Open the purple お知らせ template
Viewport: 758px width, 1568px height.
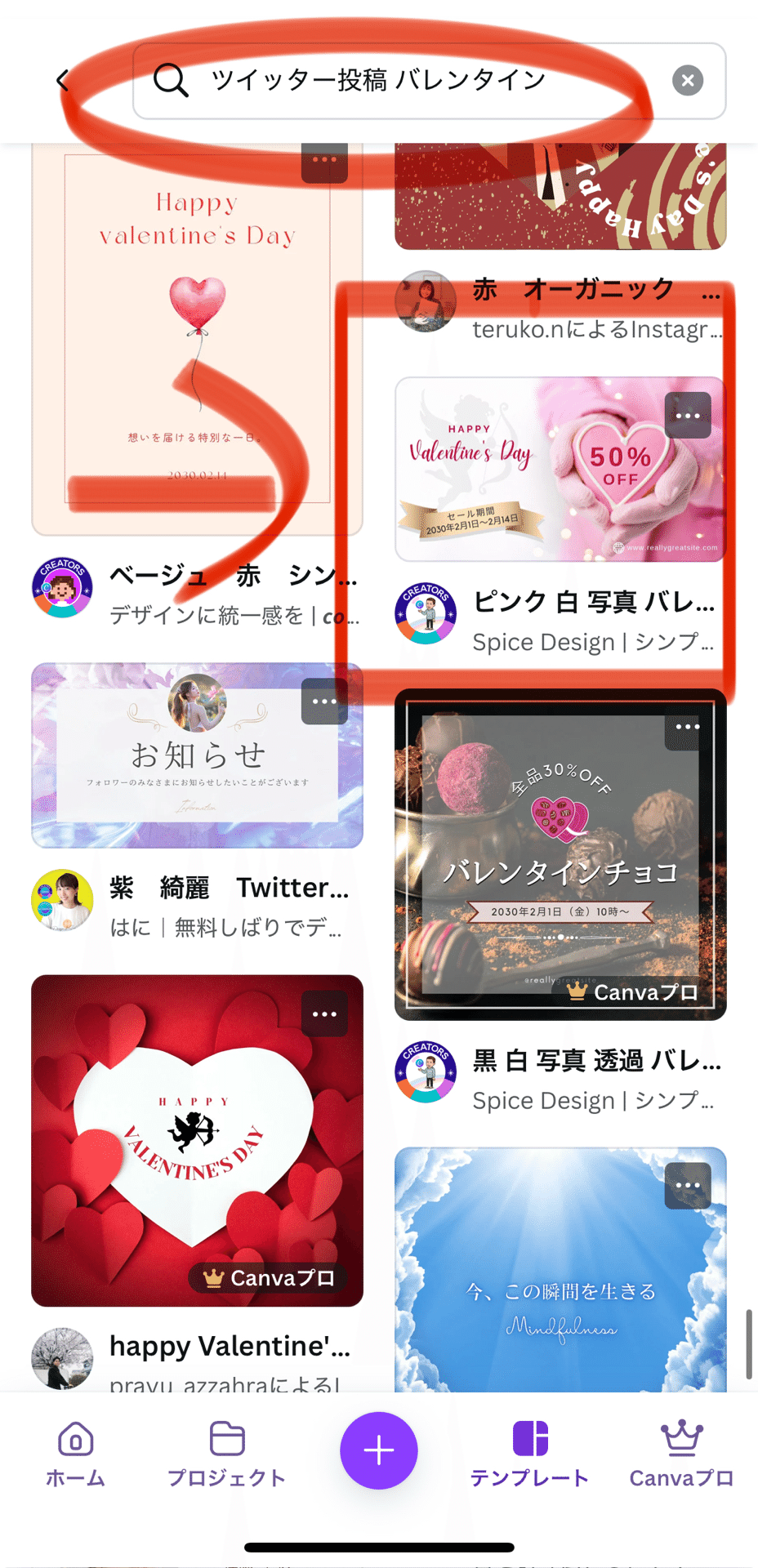point(197,755)
